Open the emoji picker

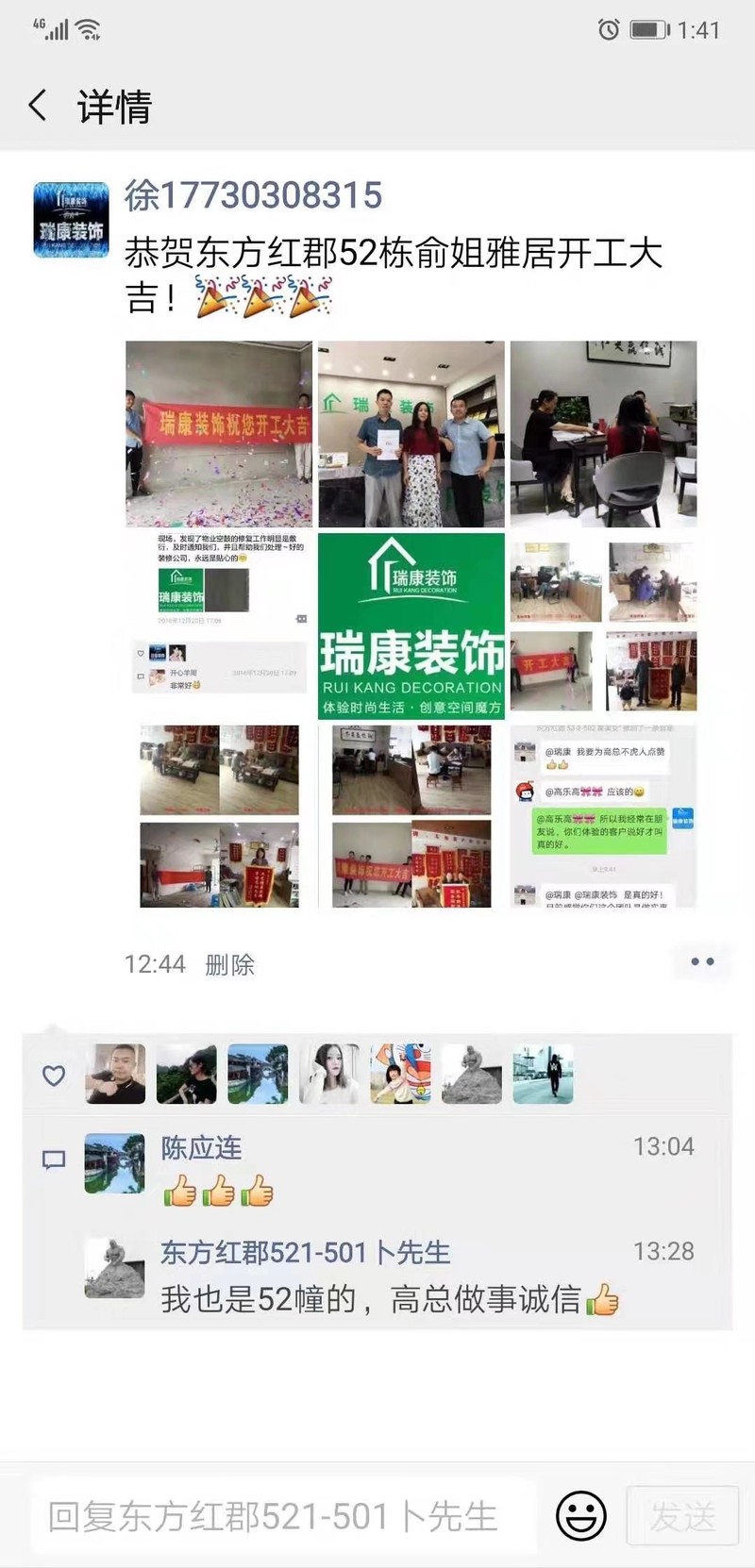point(580,1516)
